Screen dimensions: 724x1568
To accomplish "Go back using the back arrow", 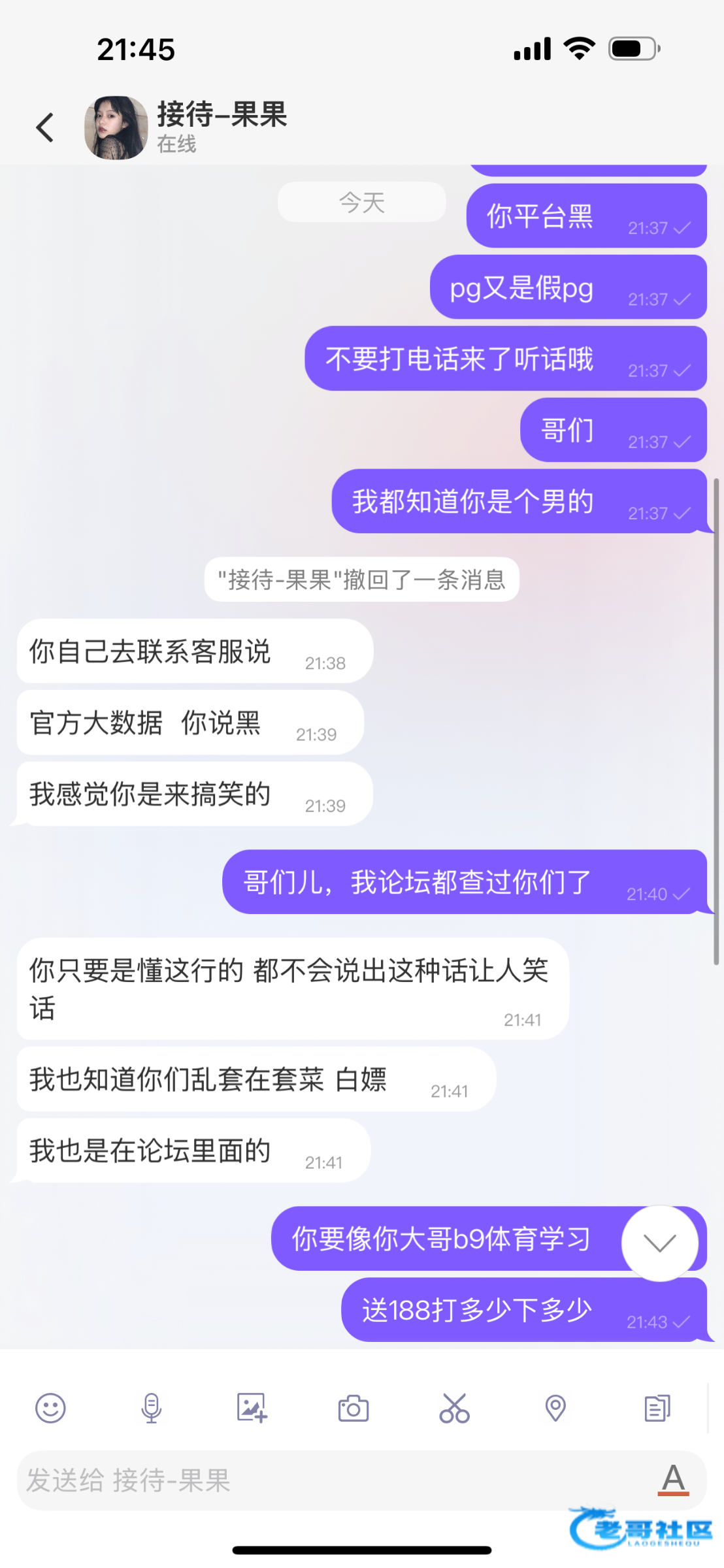I will coord(44,127).
